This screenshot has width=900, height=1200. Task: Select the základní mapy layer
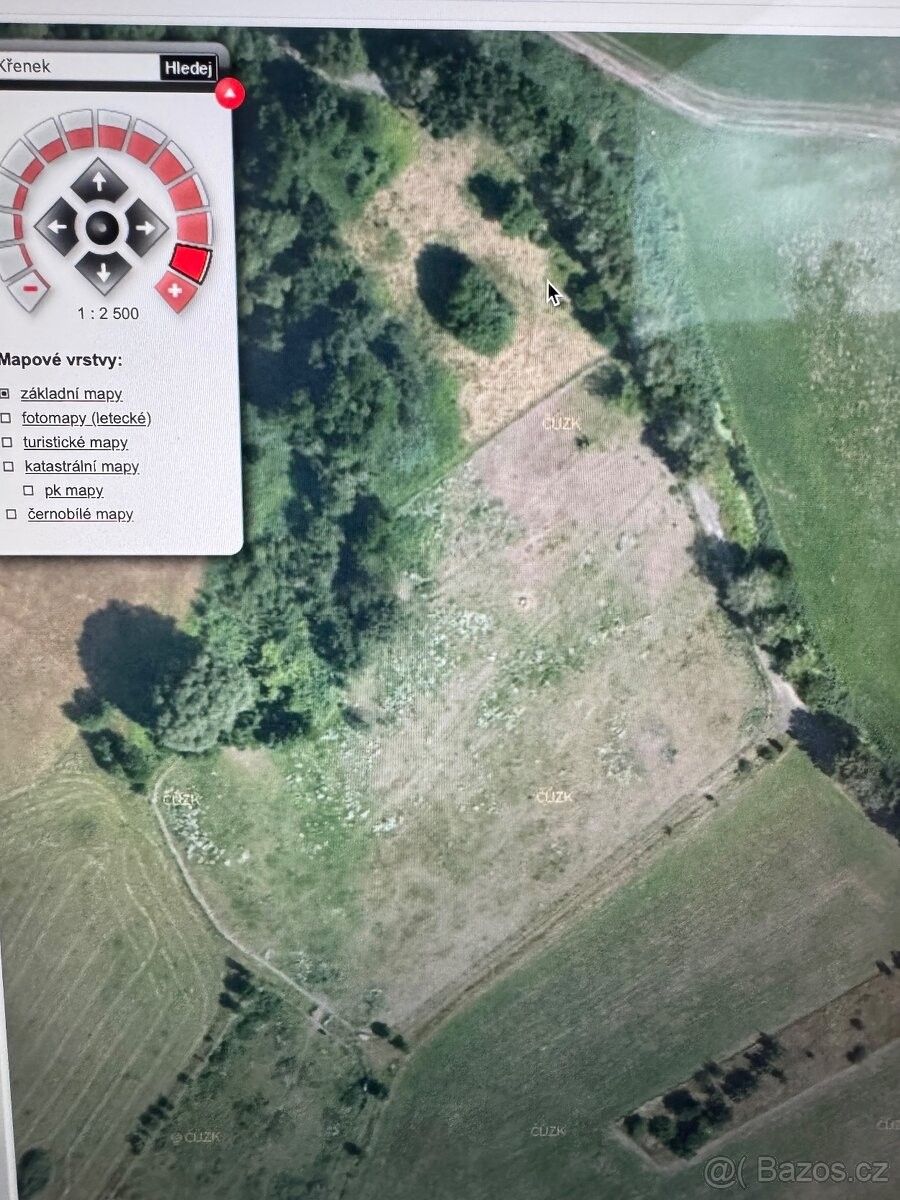click(x=7, y=394)
